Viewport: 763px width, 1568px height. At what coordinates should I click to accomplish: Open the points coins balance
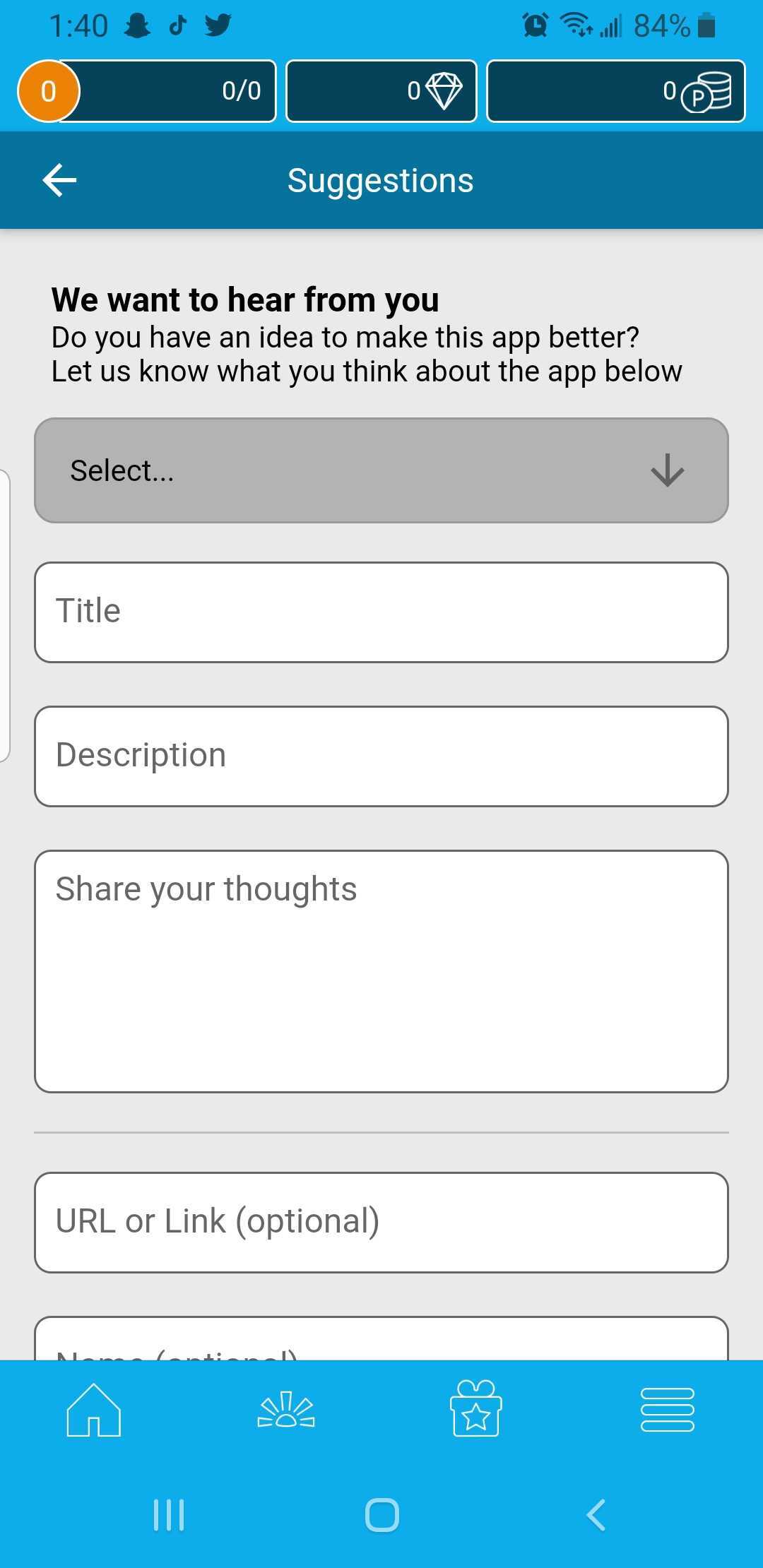click(x=616, y=91)
